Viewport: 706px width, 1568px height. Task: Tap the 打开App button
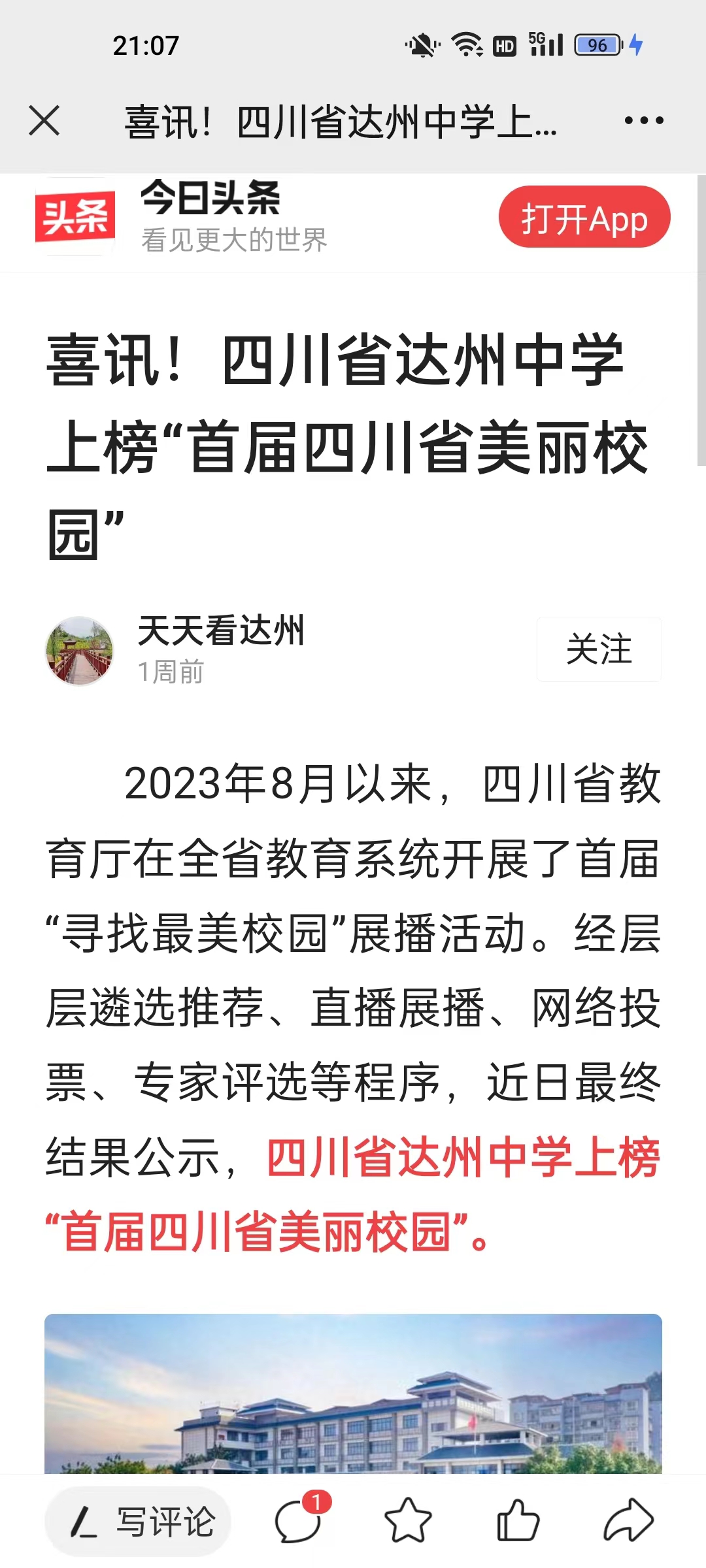click(584, 217)
